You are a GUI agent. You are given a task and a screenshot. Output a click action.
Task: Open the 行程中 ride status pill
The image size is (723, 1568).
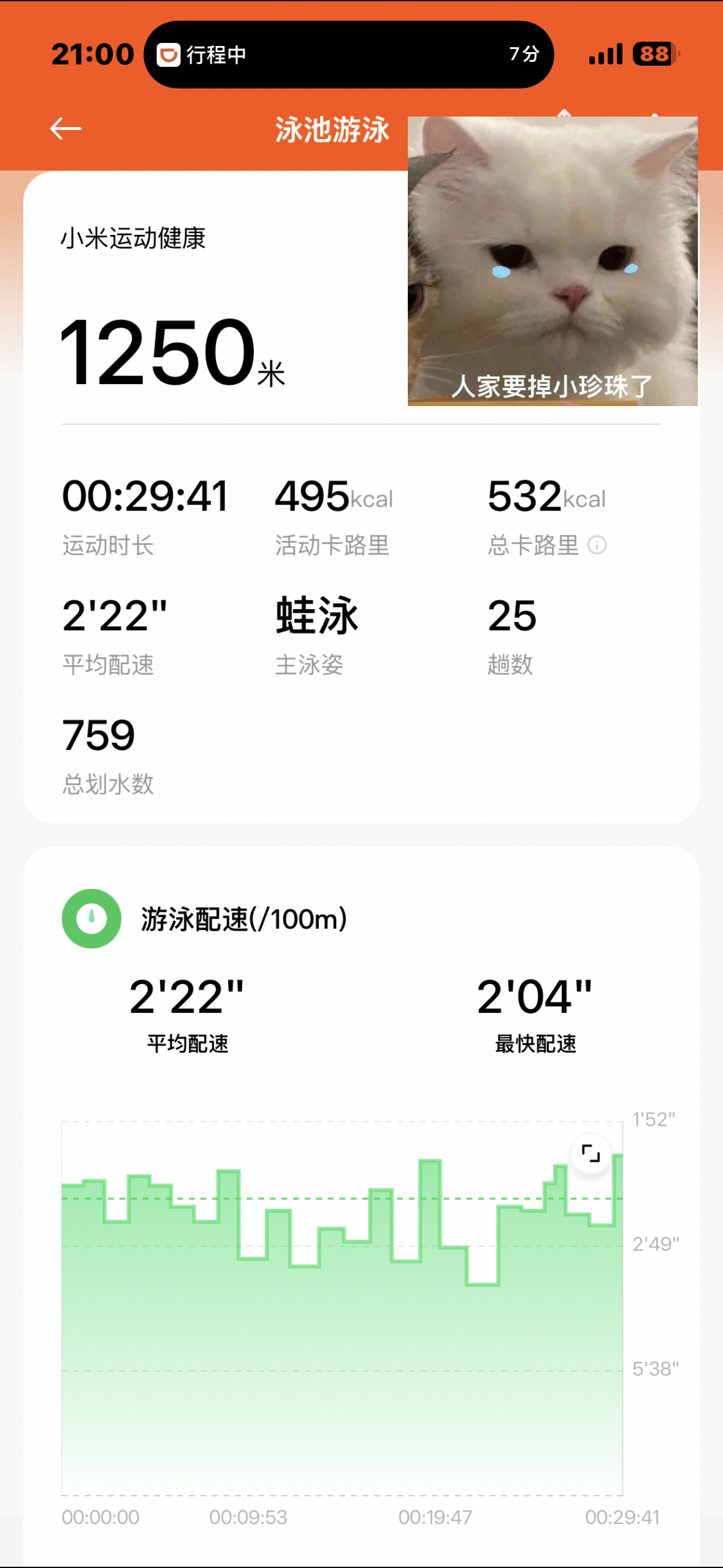pyautogui.click(x=349, y=55)
